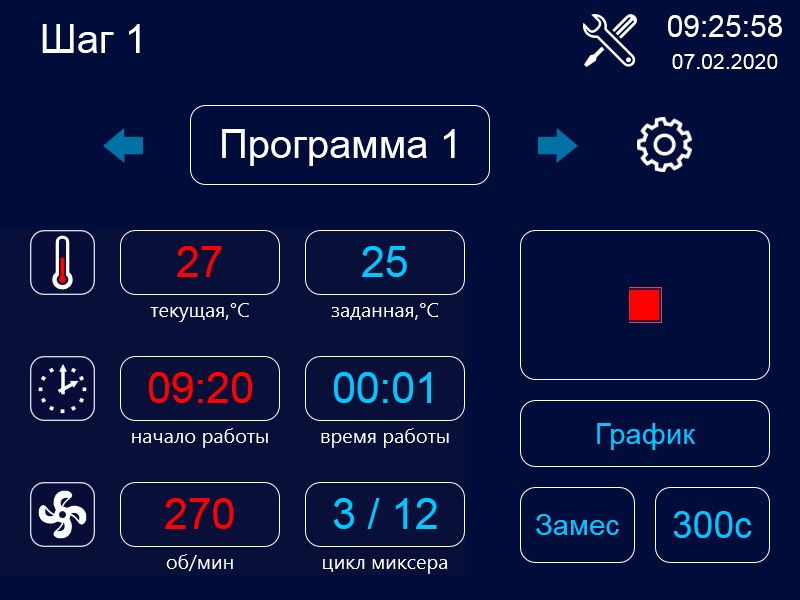Go to the previous program with left arrow
800x600 pixels.
tap(124, 147)
